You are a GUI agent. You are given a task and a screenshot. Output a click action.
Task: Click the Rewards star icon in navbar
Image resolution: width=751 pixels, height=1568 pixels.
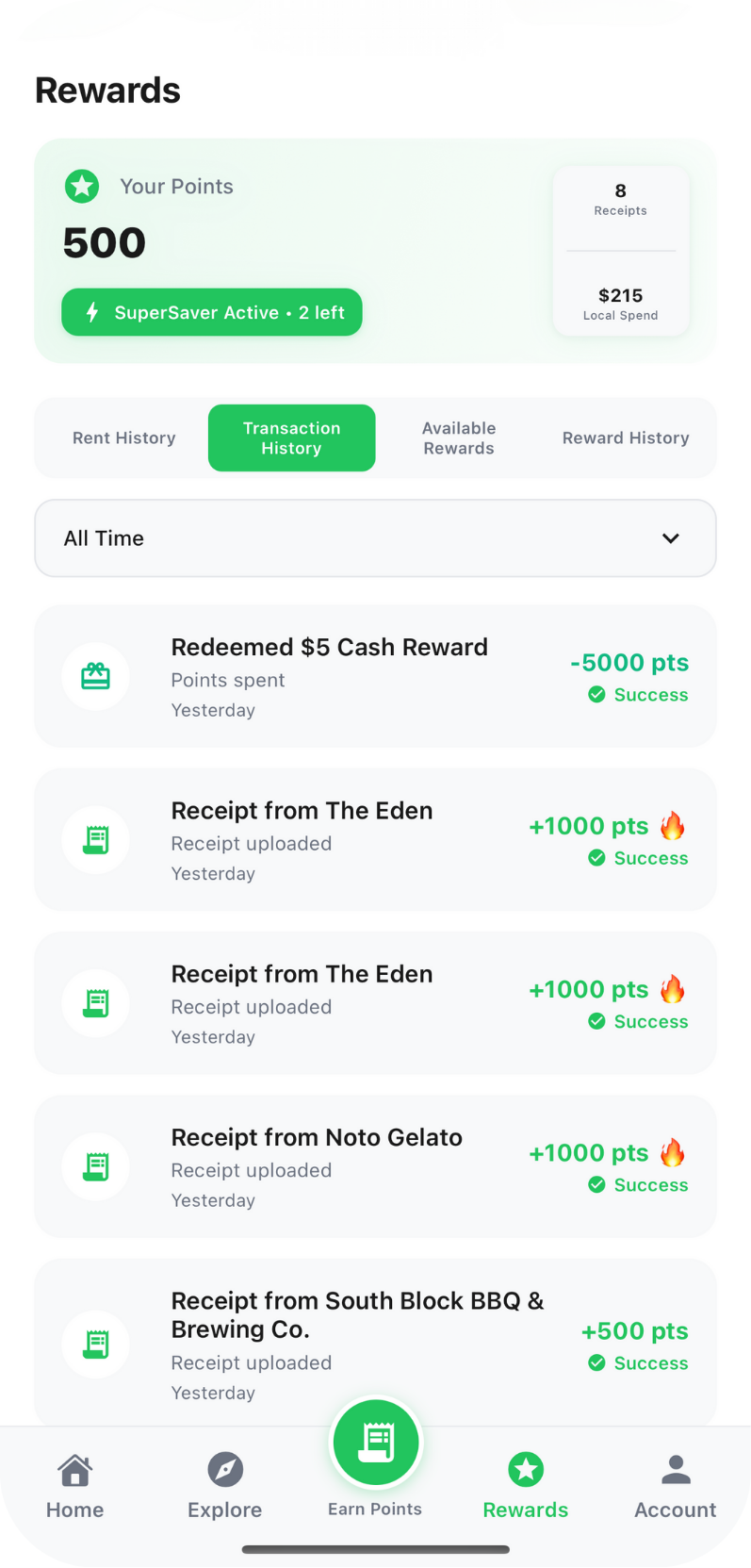pyautogui.click(x=525, y=1470)
